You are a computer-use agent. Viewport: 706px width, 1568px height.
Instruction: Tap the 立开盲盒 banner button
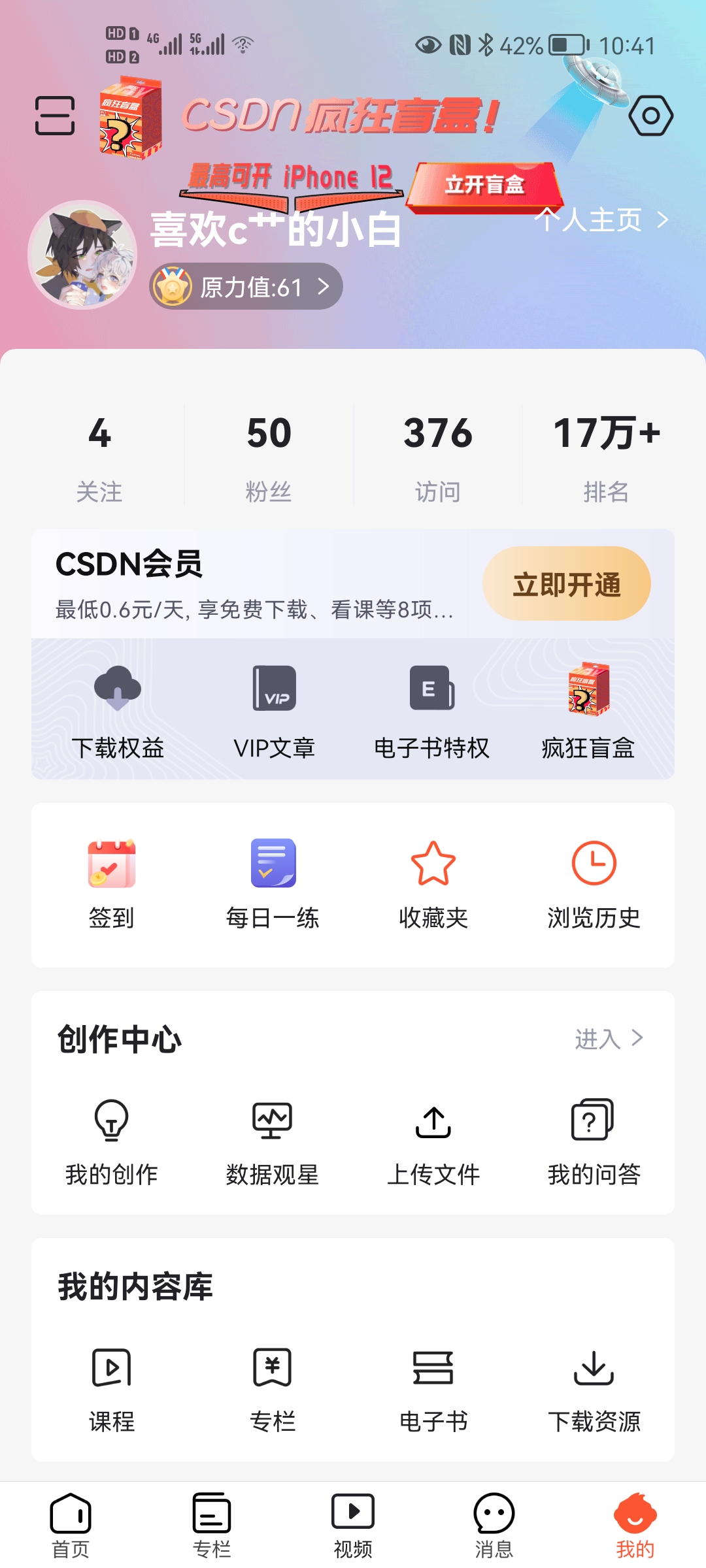pos(484,186)
